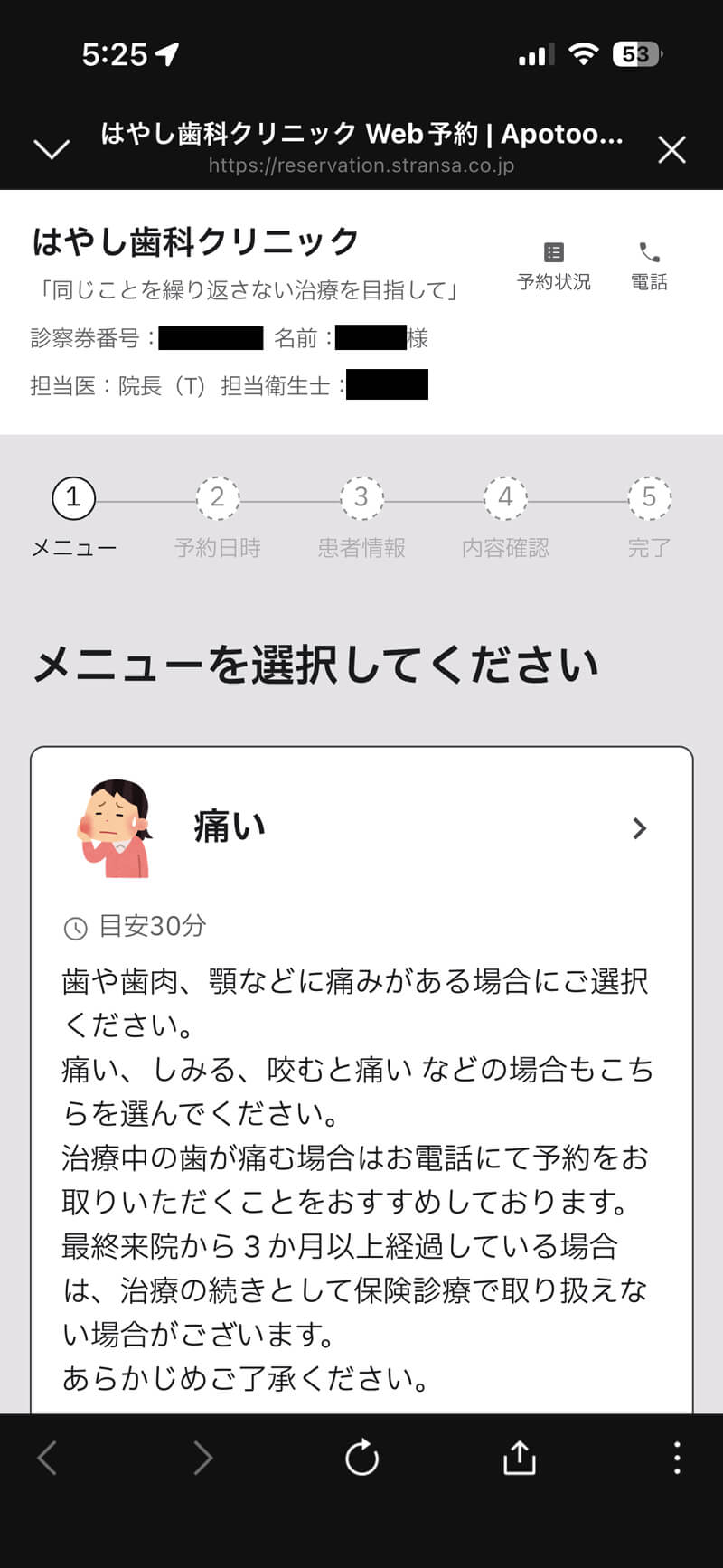Select the 完了 step label
Viewport: 723px width, 1568px height.
[648, 547]
